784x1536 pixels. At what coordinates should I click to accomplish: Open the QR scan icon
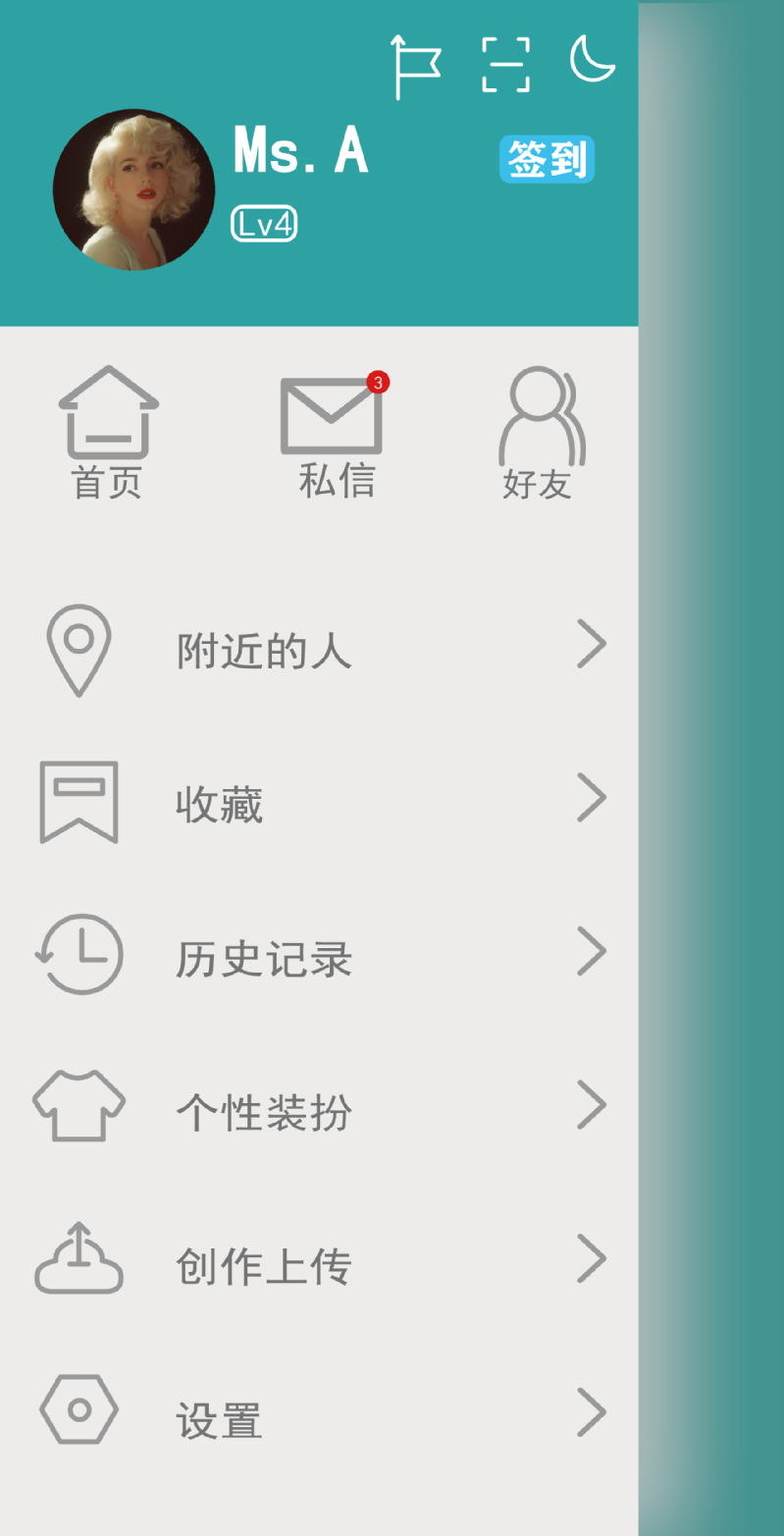click(x=505, y=65)
